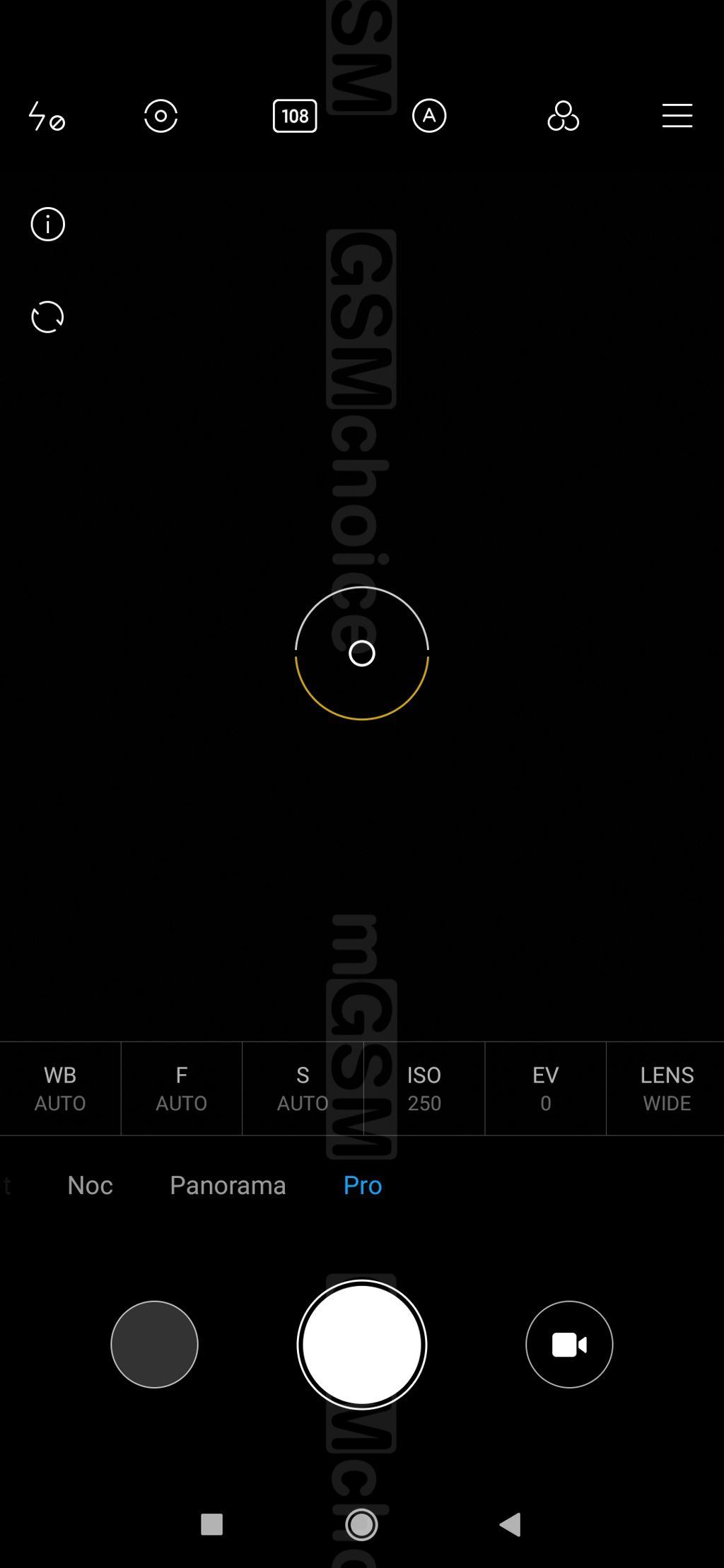The height and width of the screenshot is (1568, 724).
Task: Switch to Panorama mode
Action: pyautogui.click(x=228, y=1185)
